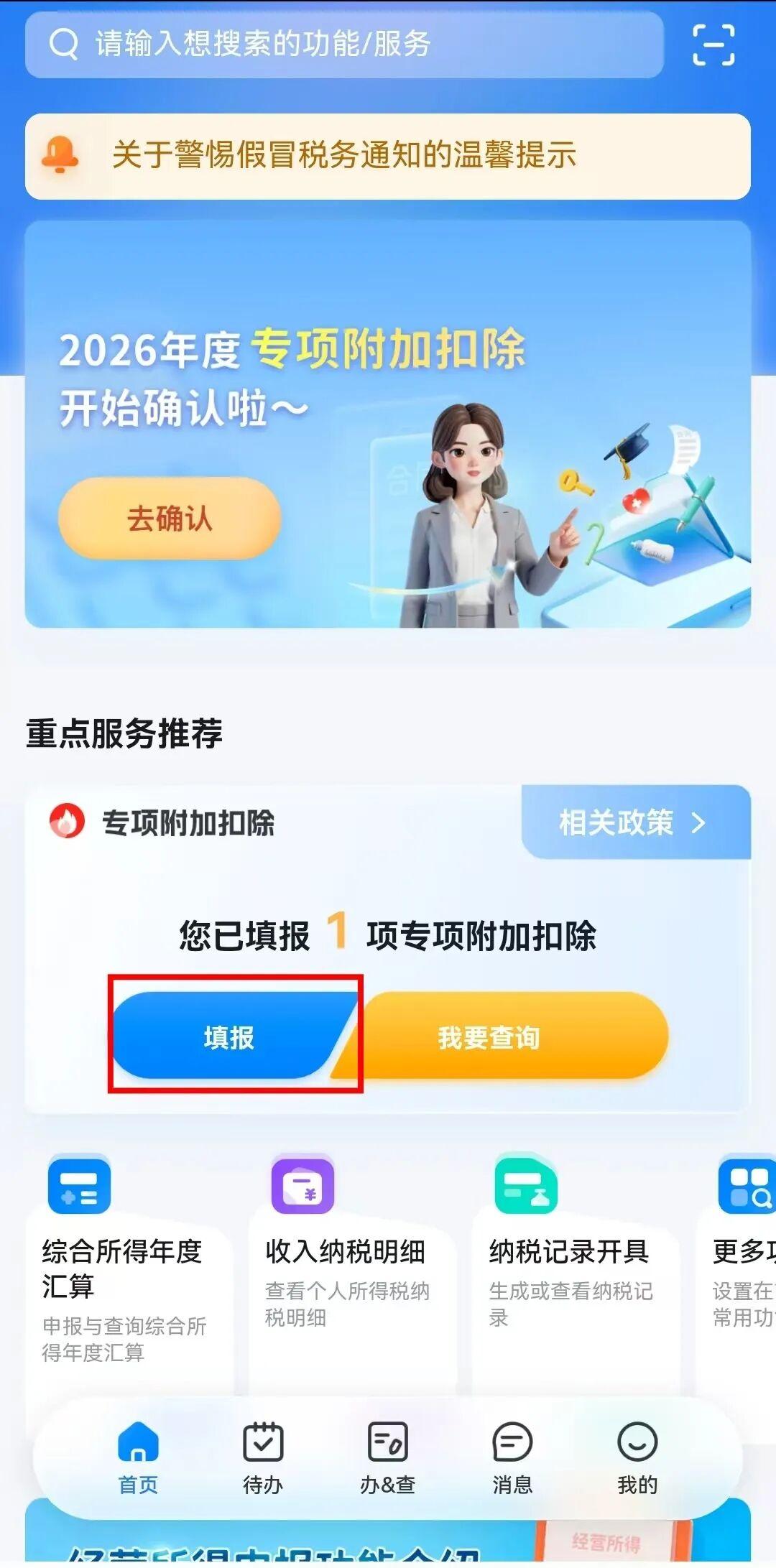Image resolution: width=776 pixels, height=1568 pixels.
Task: Tap the 去确认 button
Action: pyautogui.click(x=170, y=518)
